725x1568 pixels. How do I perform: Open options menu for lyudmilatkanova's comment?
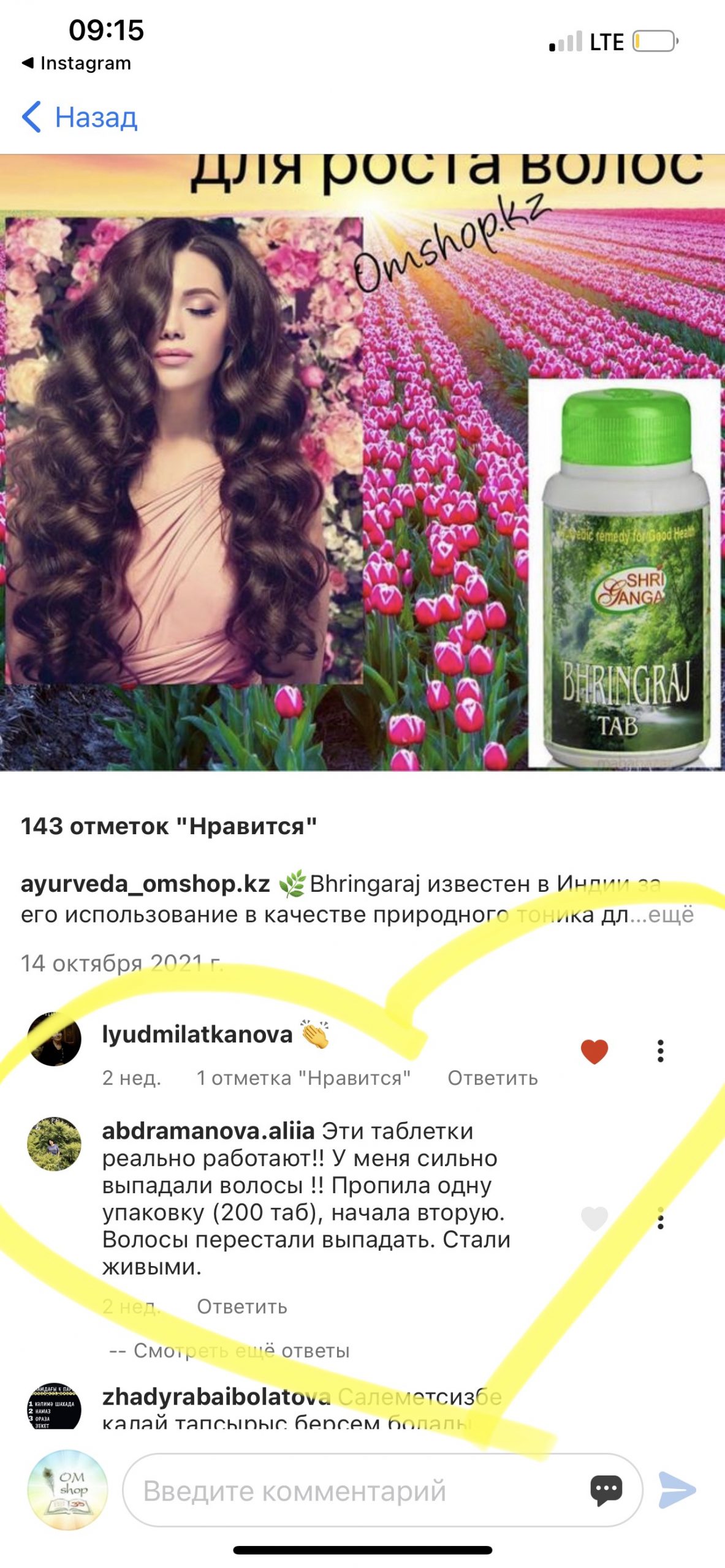[x=660, y=1051]
